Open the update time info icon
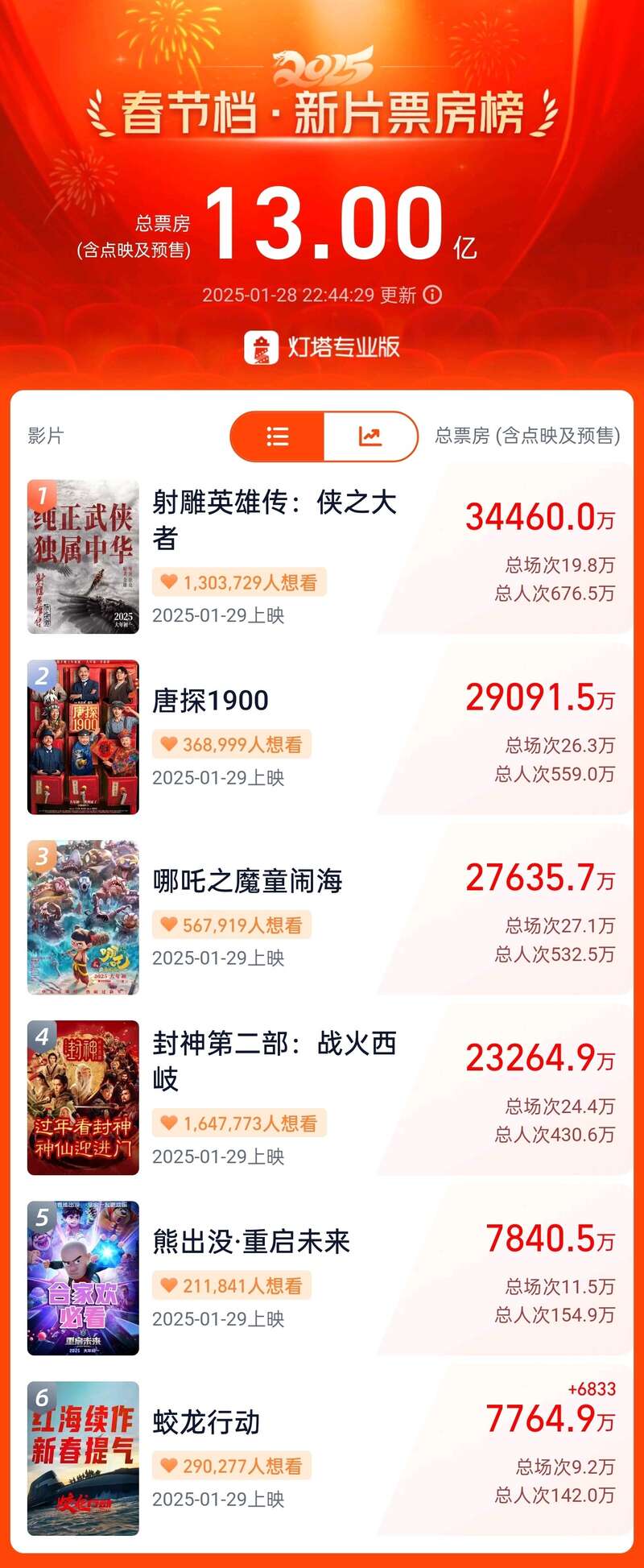644x1568 pixels. point(432,295)
